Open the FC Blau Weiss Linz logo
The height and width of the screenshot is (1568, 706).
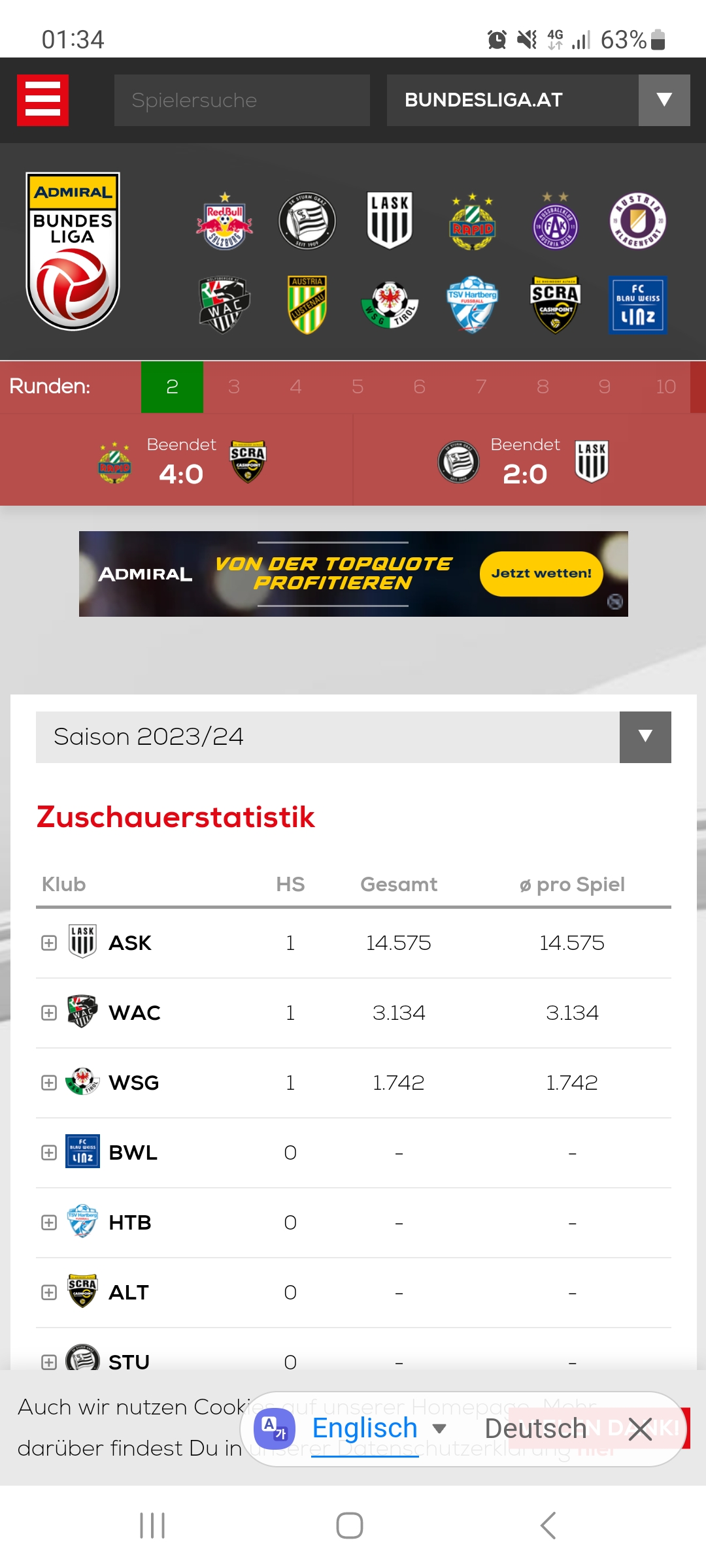pyautogui.click(x=638, y=305)
